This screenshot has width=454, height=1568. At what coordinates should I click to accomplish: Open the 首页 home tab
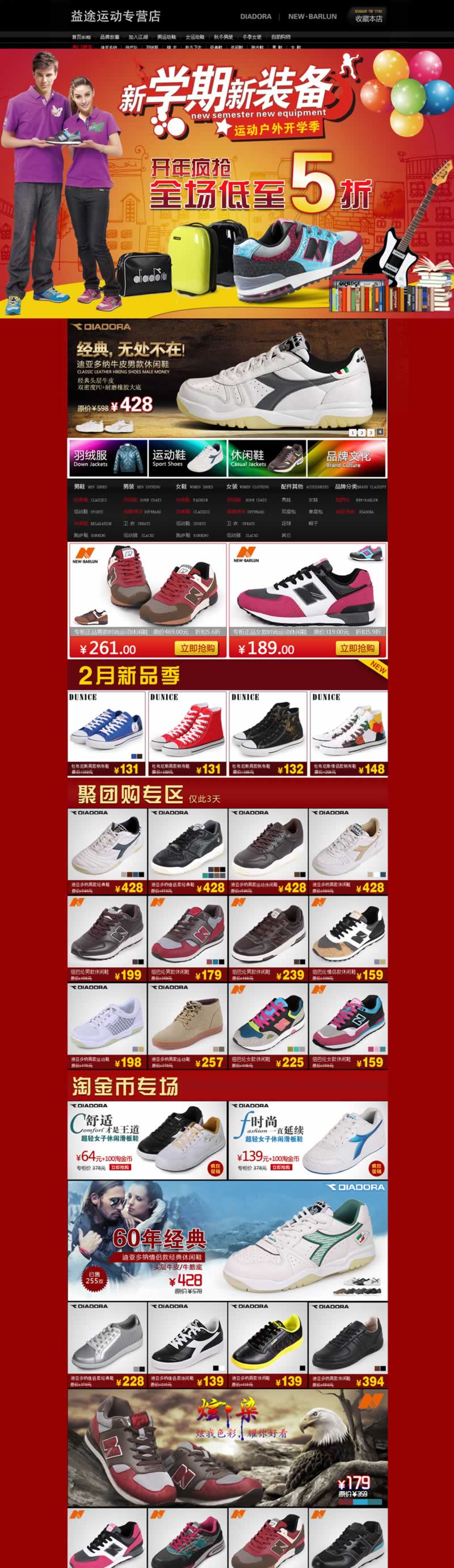point(81,37)
